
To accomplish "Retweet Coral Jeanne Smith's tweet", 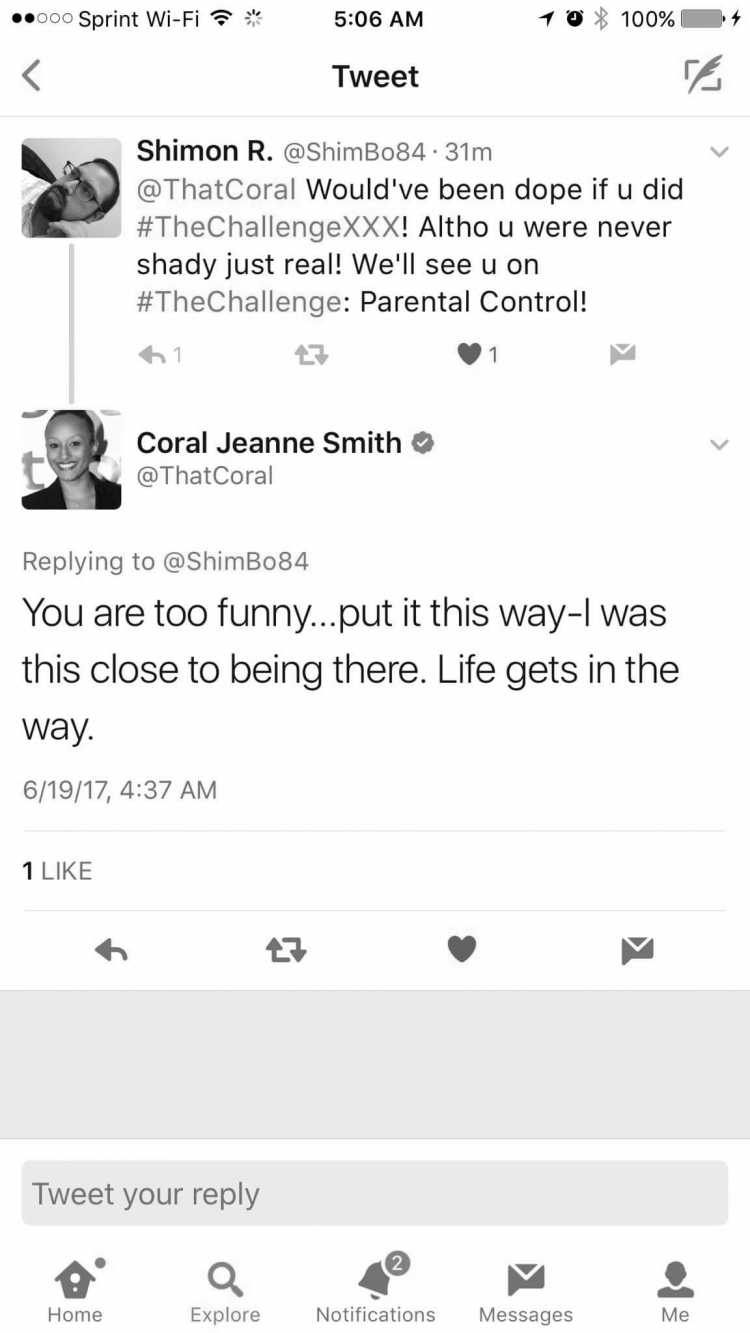I will (x=287, y=950).
